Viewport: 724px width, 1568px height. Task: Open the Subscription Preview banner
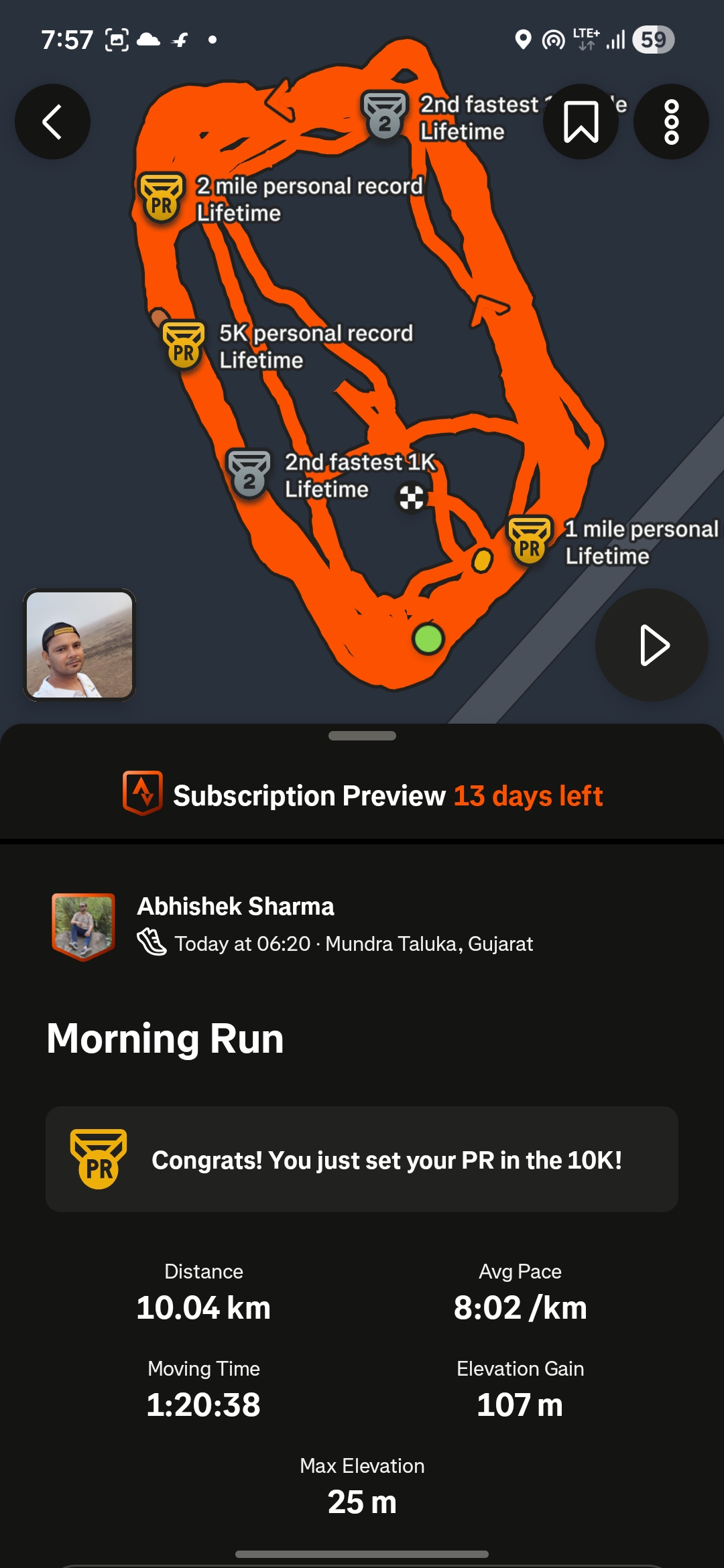[362, 795]
